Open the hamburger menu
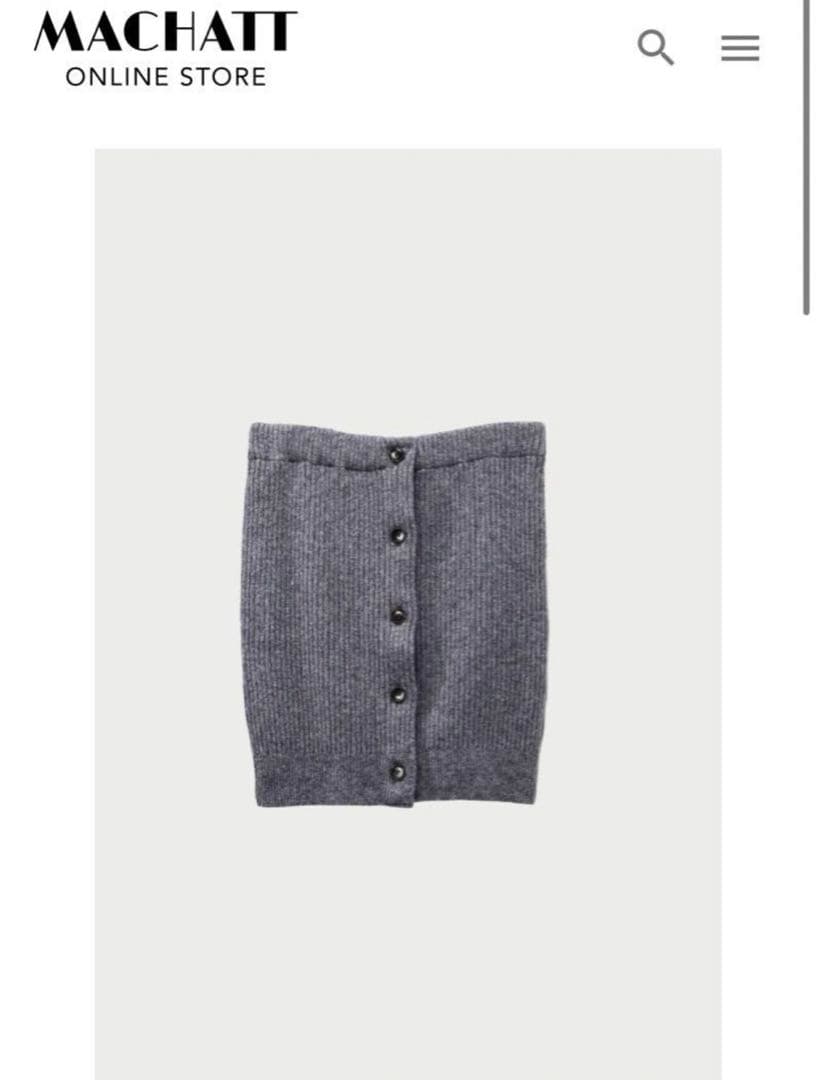This screenshot has height=1080, width=818. (740, 48)
